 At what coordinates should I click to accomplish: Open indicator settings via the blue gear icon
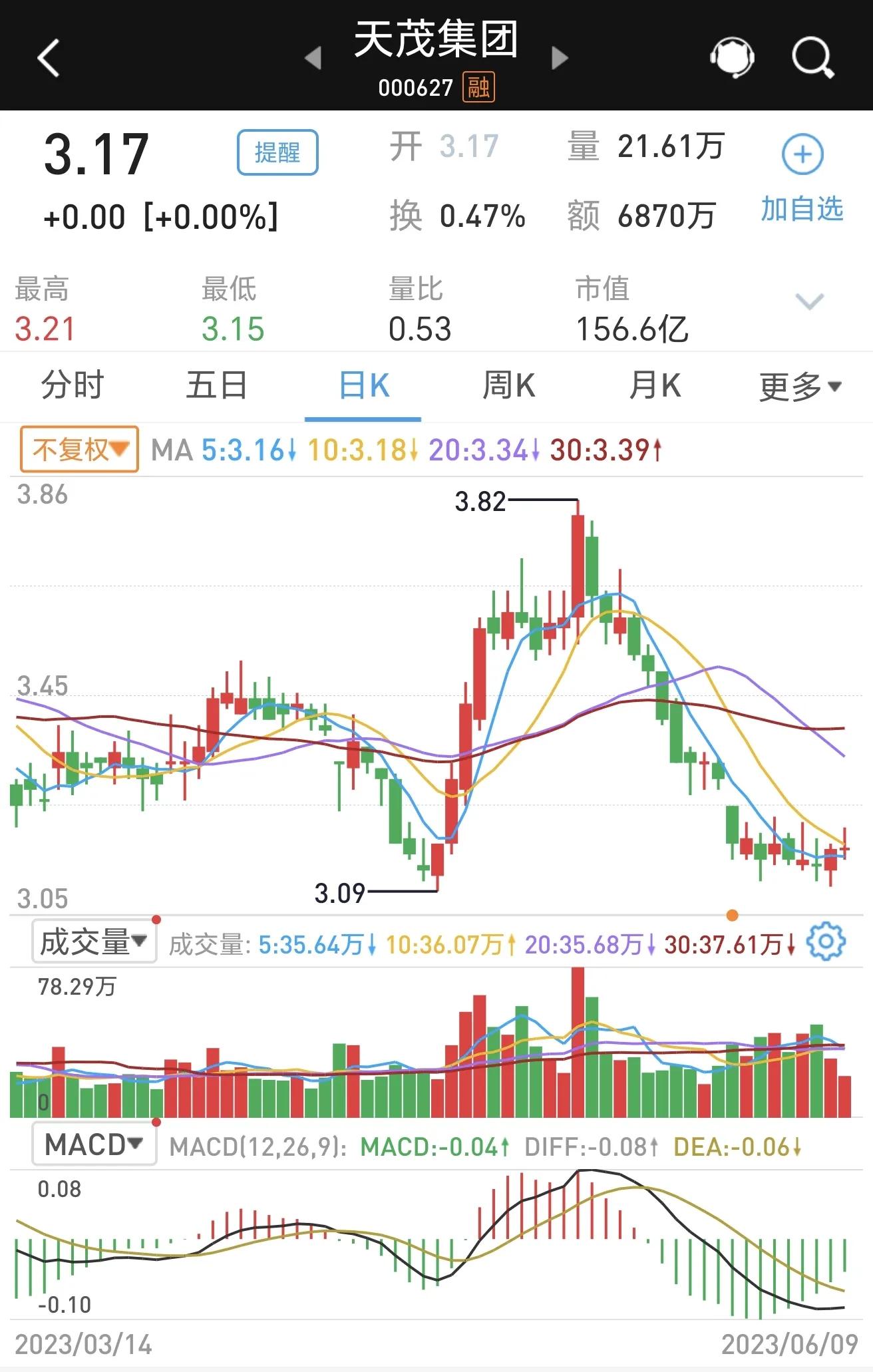827,940
